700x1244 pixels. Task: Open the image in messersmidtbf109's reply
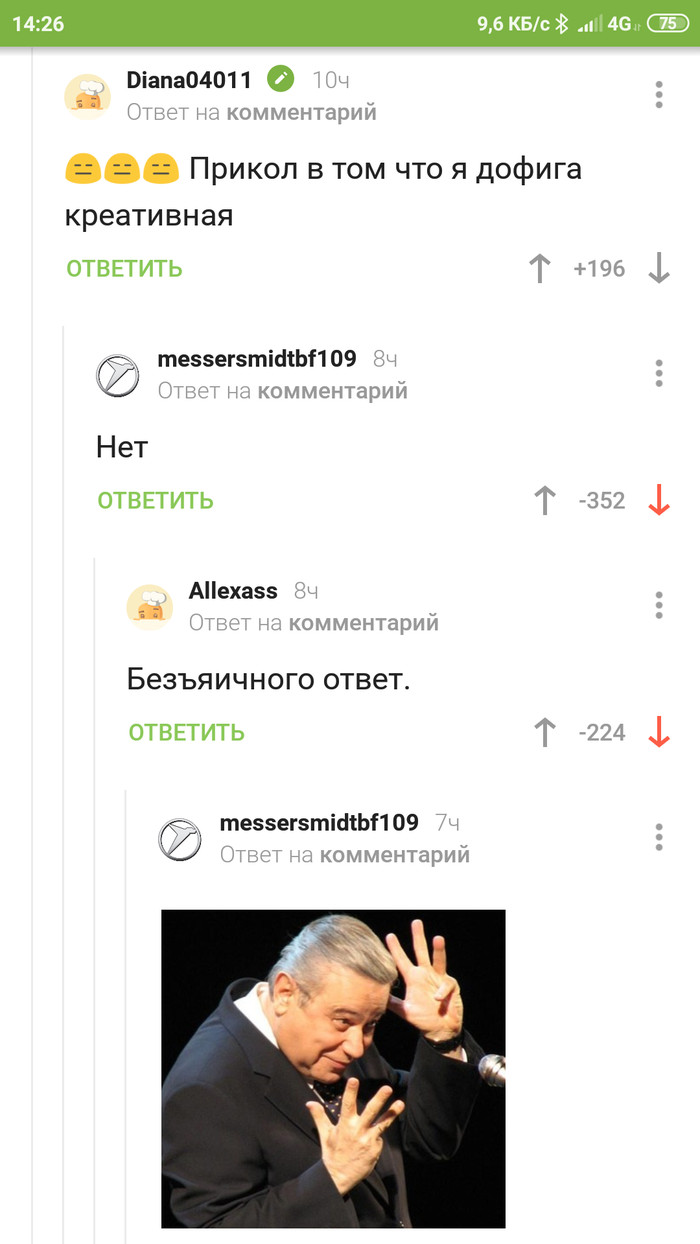coord(333,1068)
